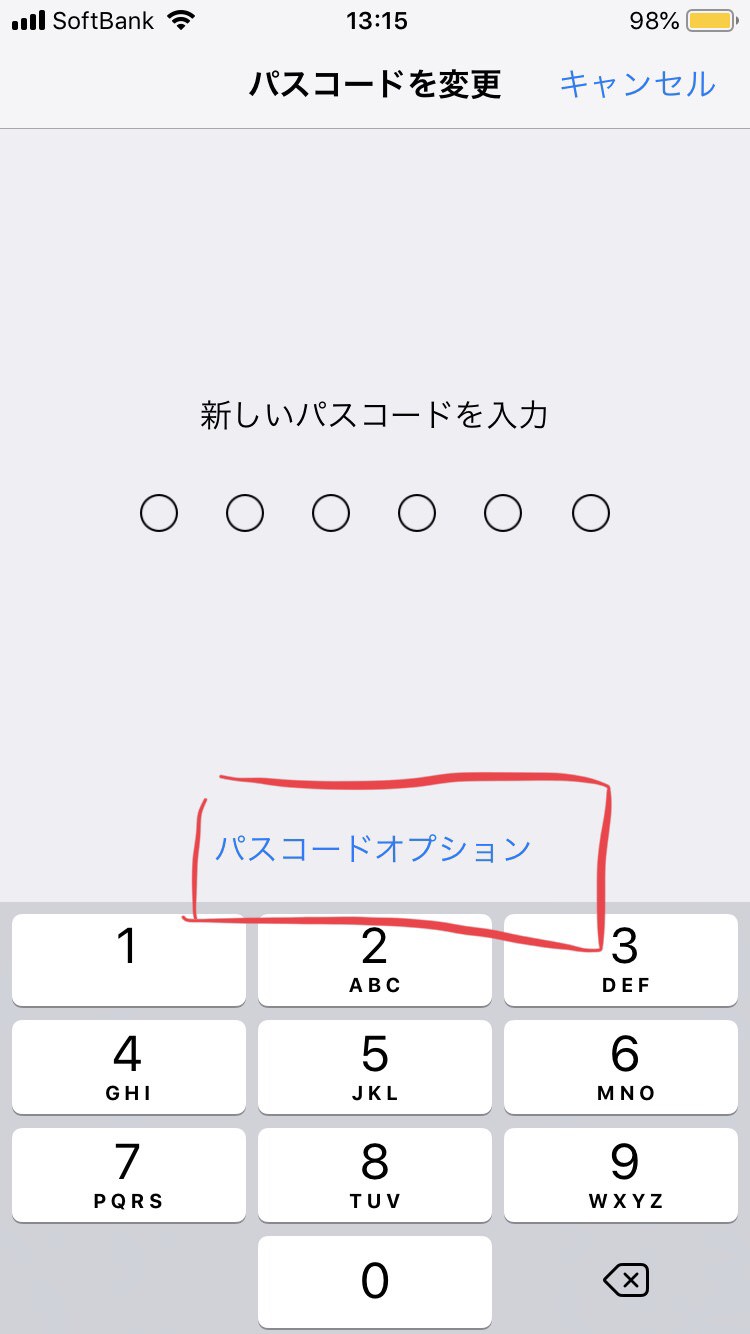Cancel the passcode change (キャンセル)
Screen dimensions: 750x1334
[637, 84]
